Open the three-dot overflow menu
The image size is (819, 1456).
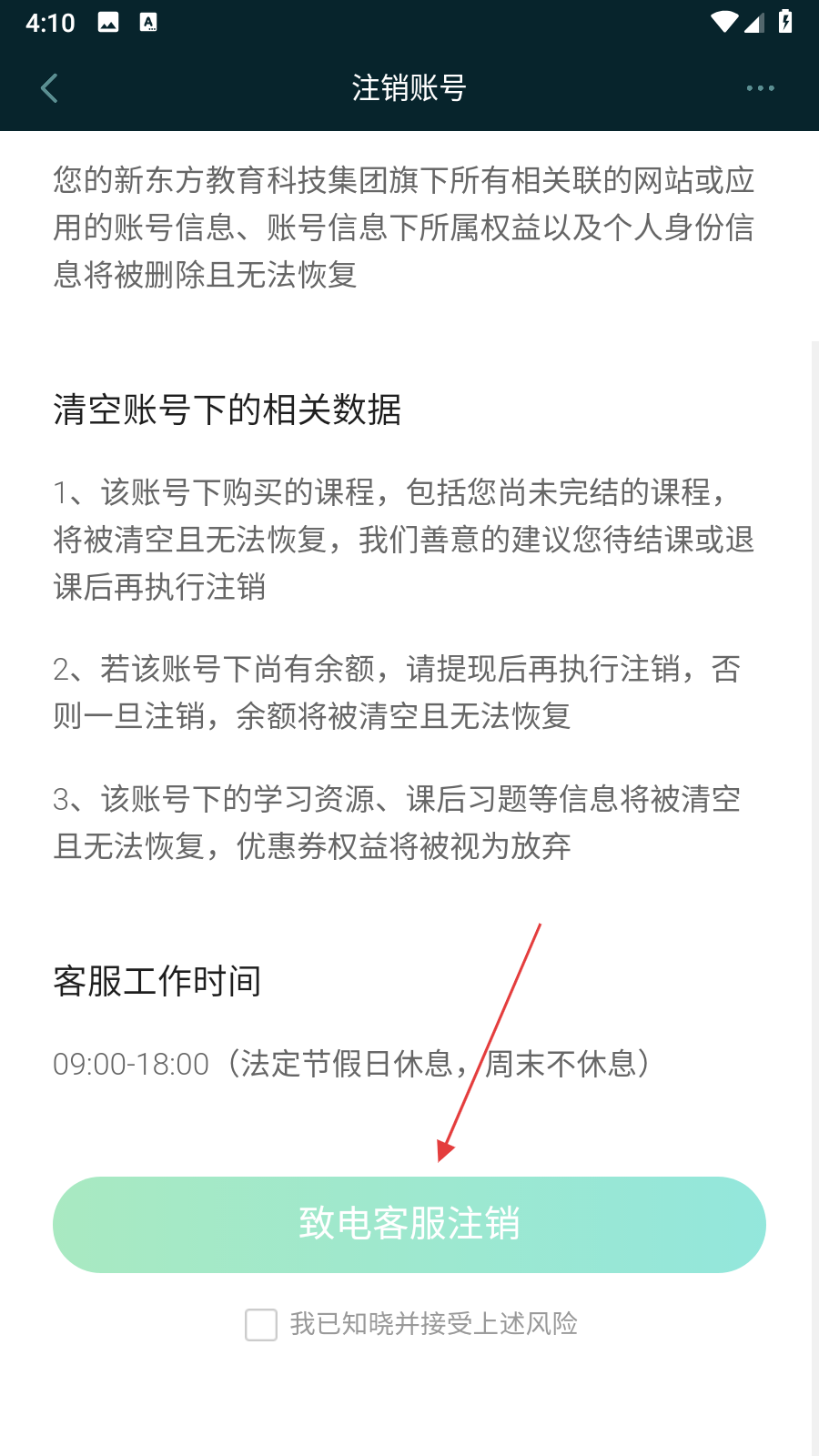click(760, 88)
